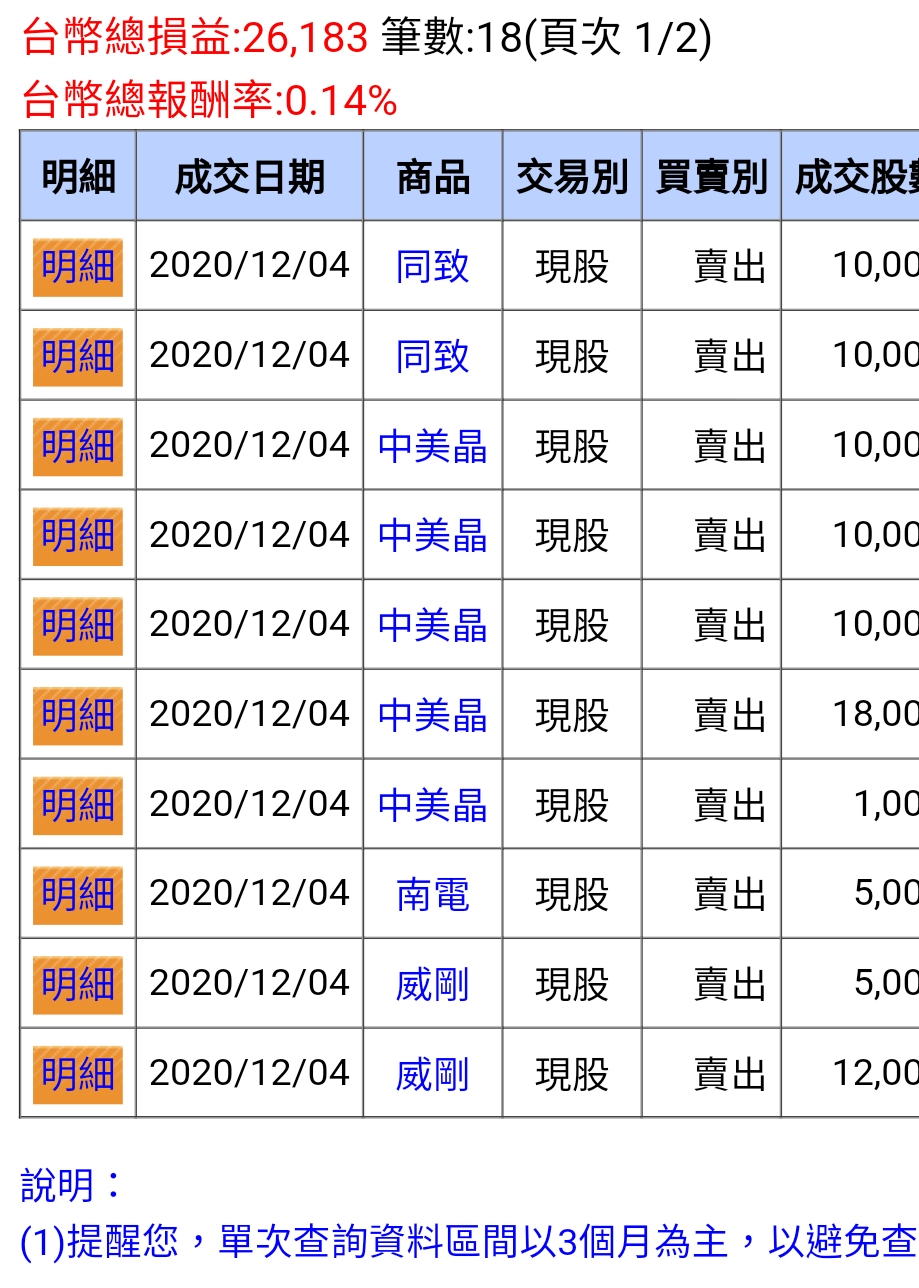This screenshot has width=919, height=1288.
Task: Open 威剛 link in the 12,00 shares row
Action: pos(432,1074)
